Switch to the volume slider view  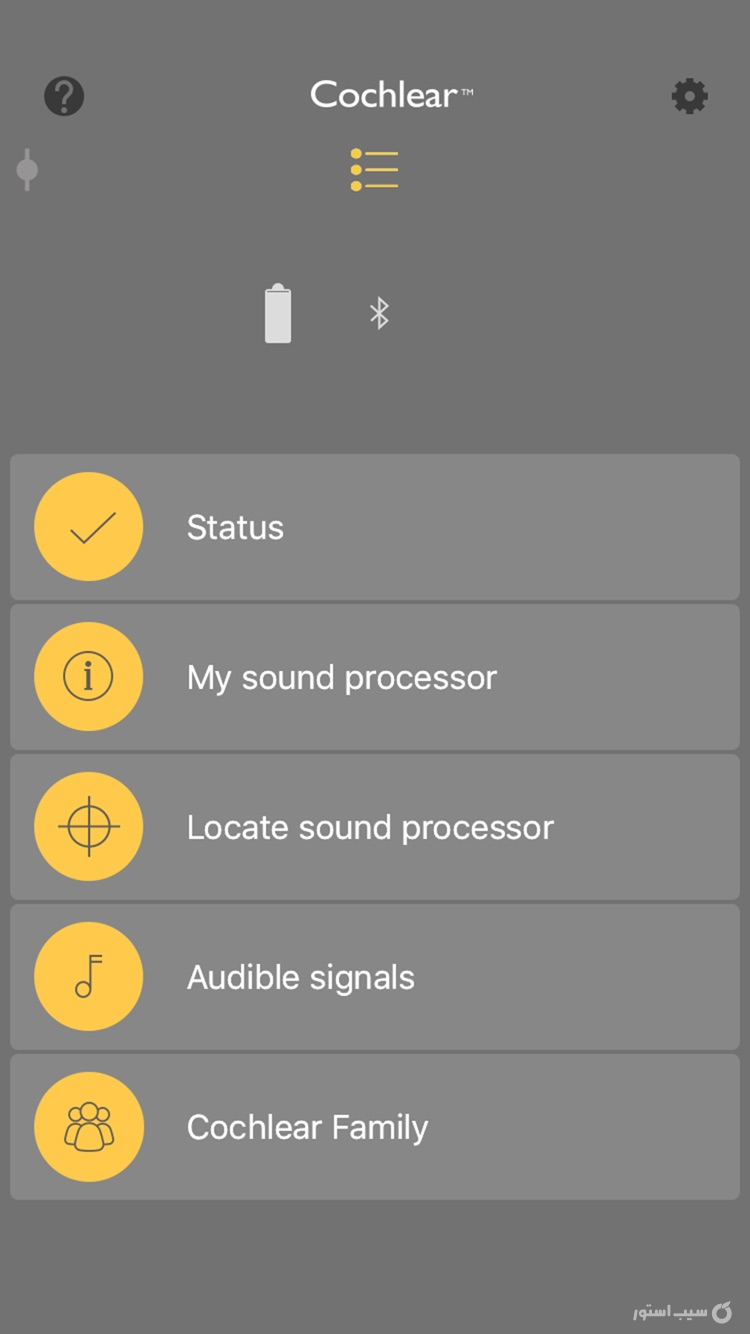pos(28,170)
